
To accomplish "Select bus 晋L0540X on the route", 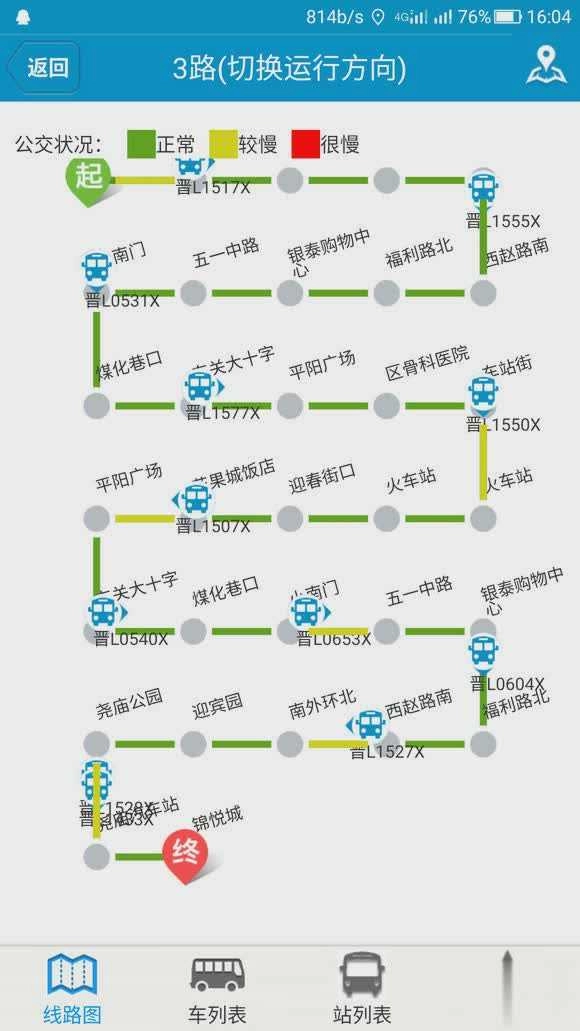I will [x=105, y=613].
